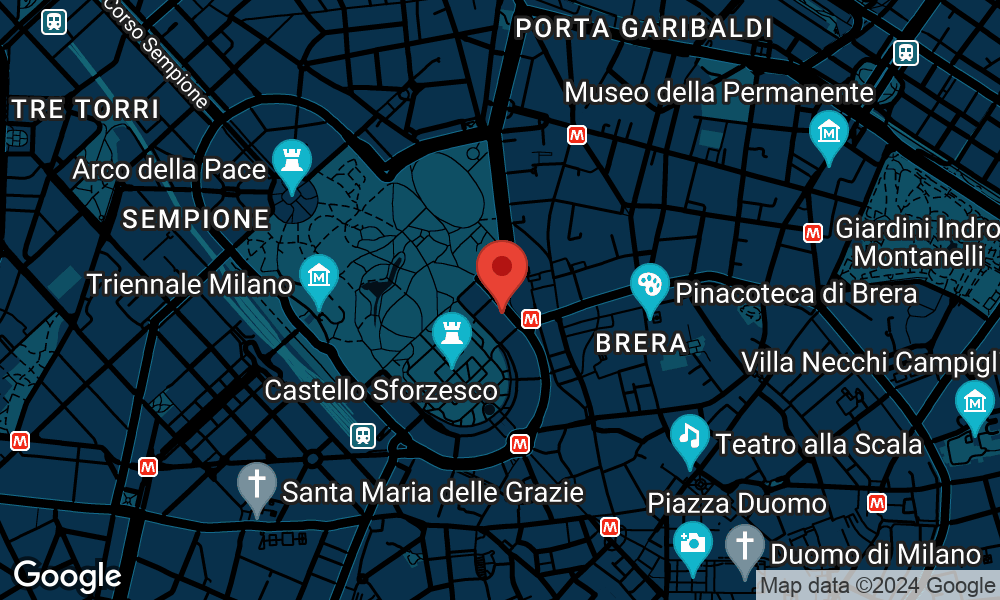The image size is (1000, 600).
Task: Select the Arco della Pace marker
Action: [x=291, y=161]
